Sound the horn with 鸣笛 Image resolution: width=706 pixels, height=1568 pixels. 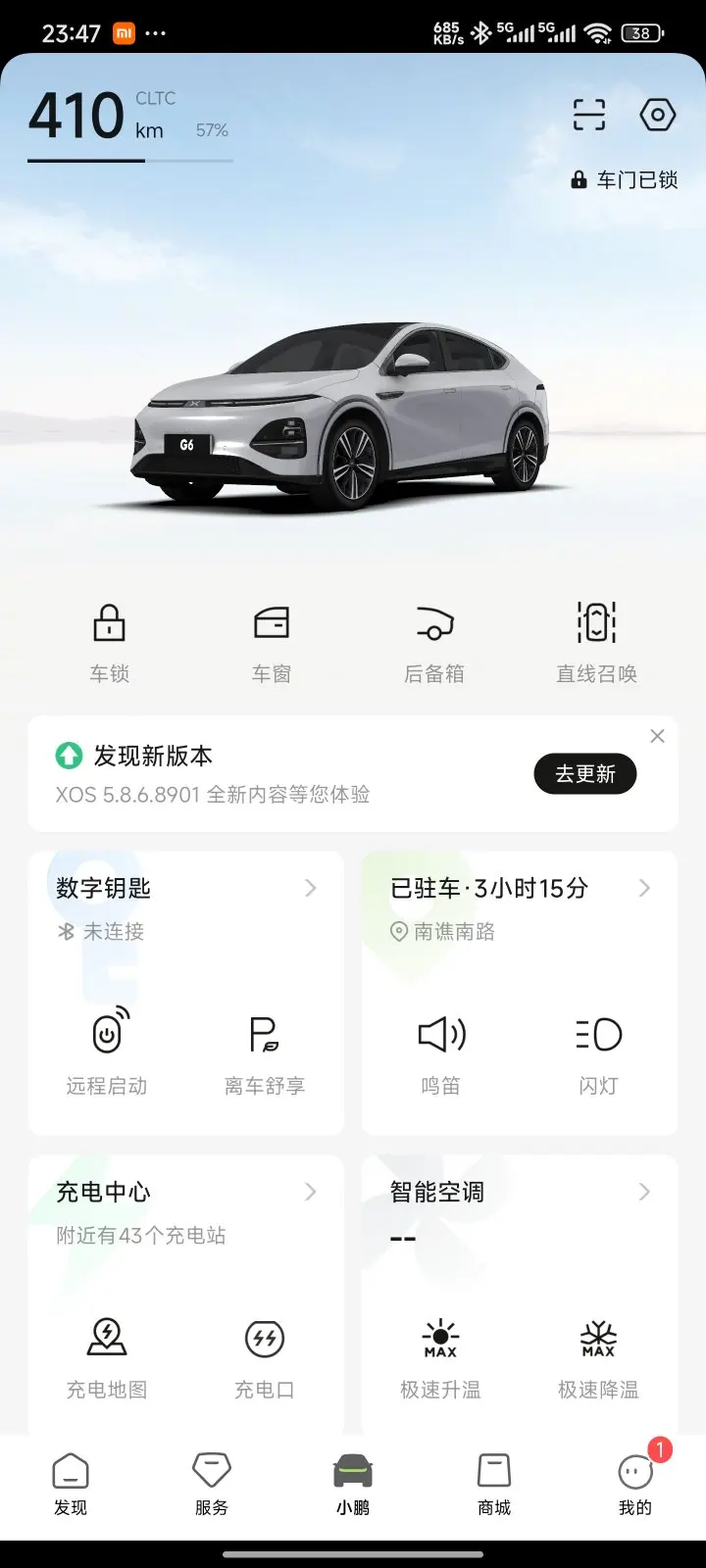click(441, 1052)
